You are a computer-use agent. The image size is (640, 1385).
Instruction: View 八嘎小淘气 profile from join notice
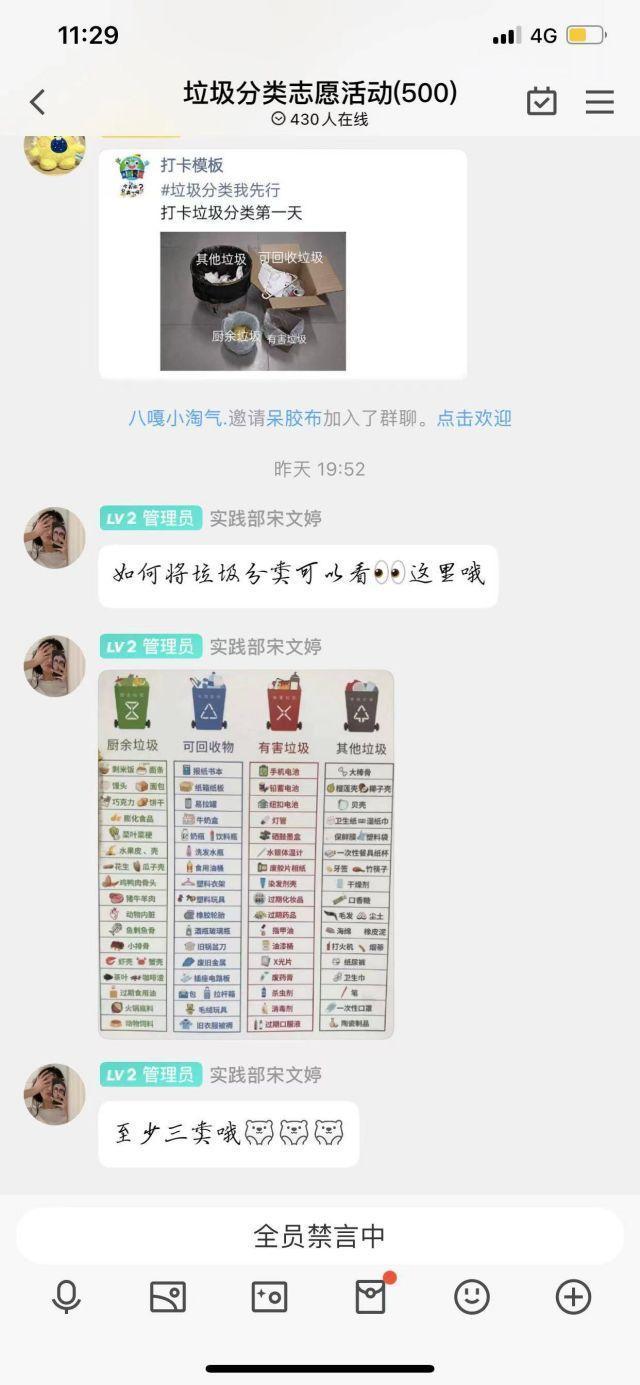pyautogui.click(x=176, y=418)
